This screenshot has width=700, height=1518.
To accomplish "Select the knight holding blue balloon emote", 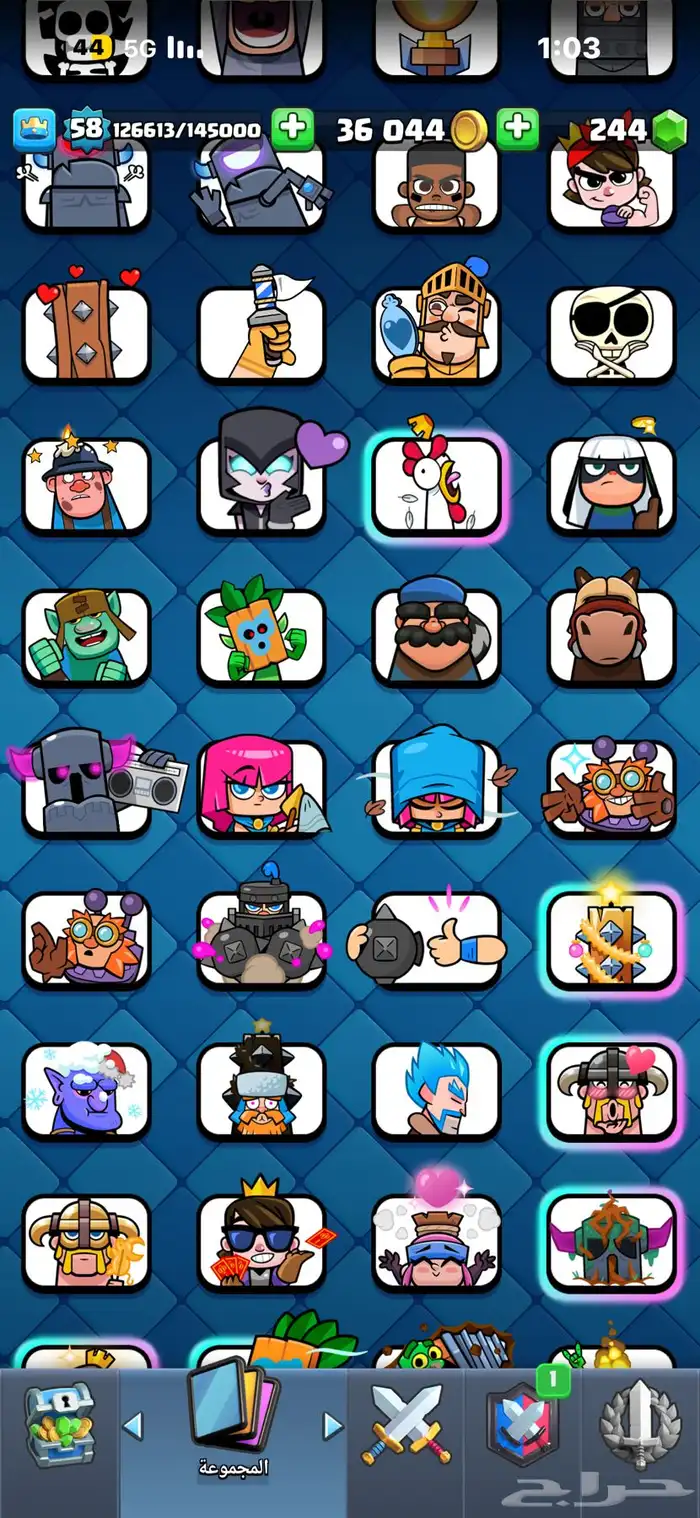I will pyautogui.click(x=436, y=320).
